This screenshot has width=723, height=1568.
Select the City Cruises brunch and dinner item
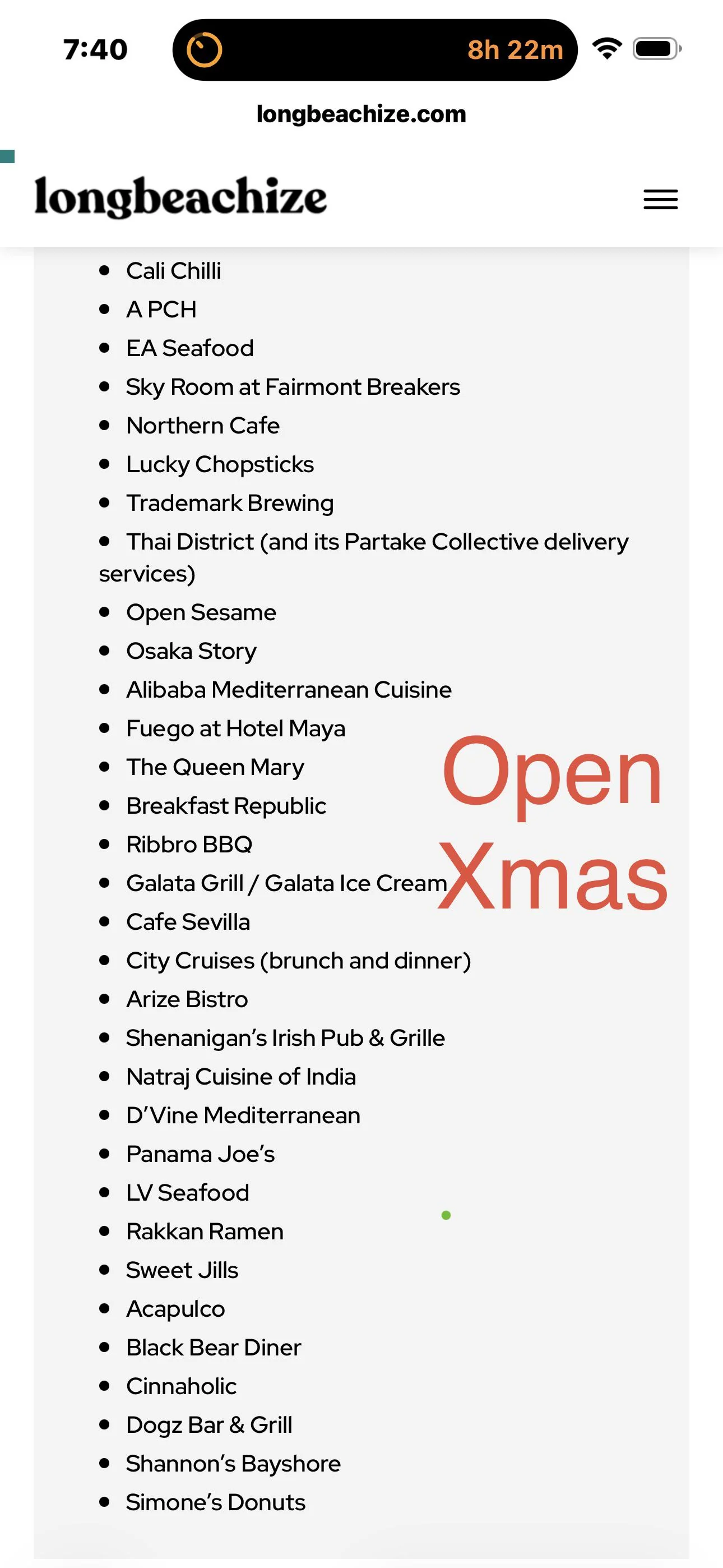[x=298, y=960]
